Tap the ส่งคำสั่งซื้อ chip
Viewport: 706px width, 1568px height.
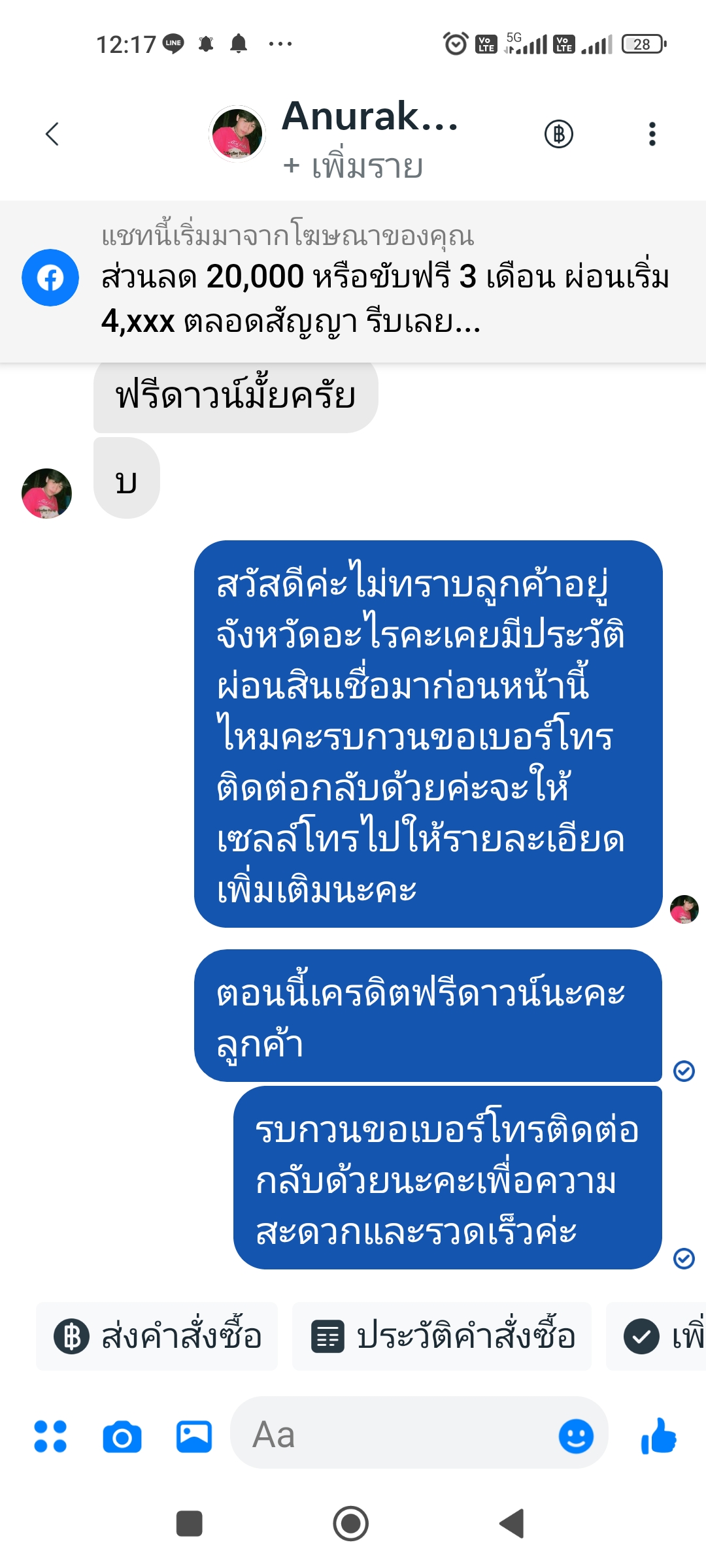click(x=157, y=1336)
